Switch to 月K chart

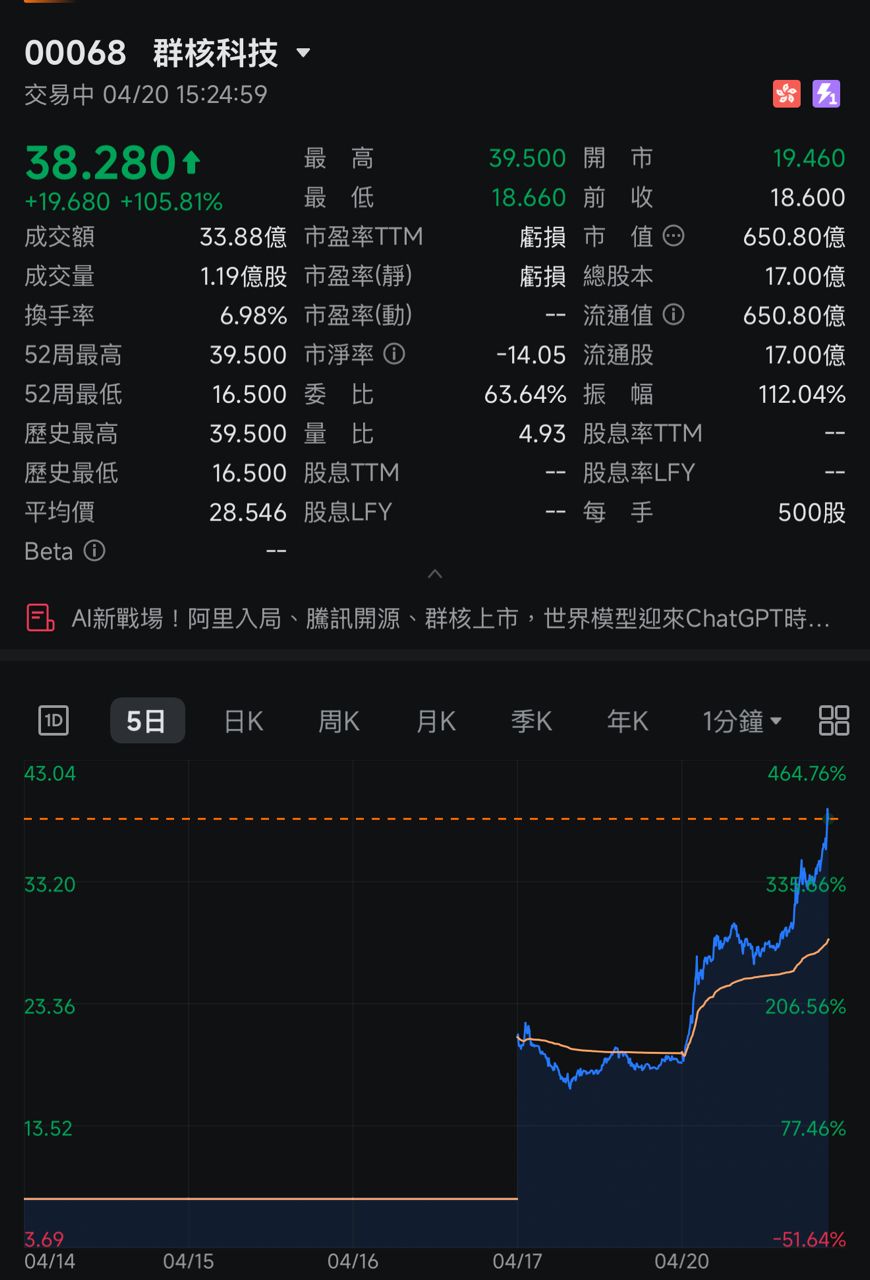(x=436, y=721)
